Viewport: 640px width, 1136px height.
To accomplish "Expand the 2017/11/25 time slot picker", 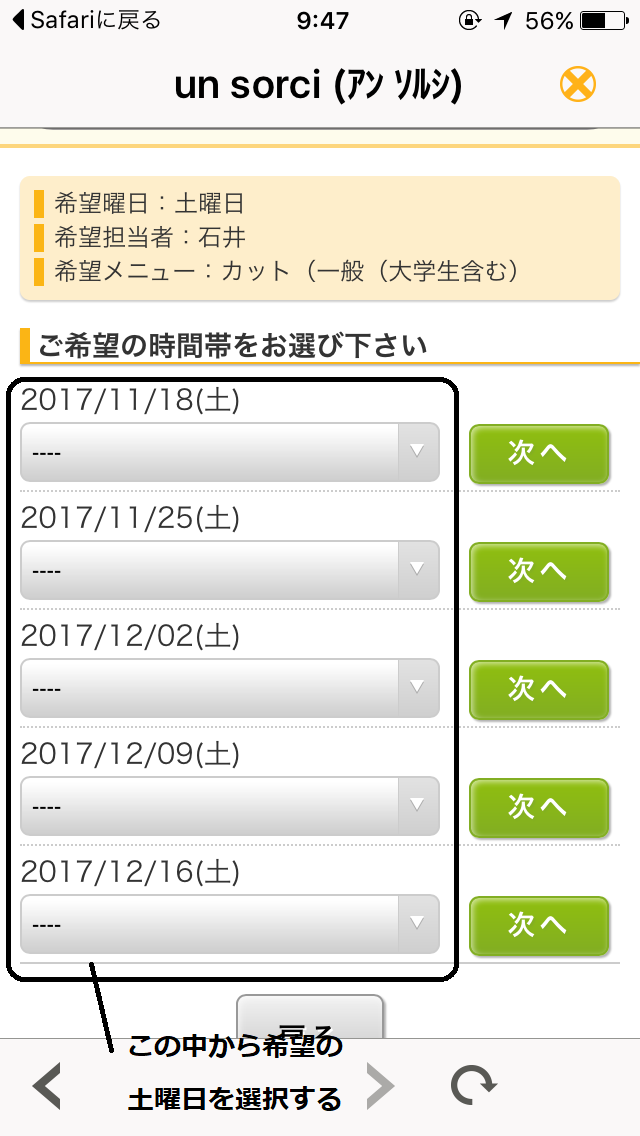I will click(x=230, y=570).
